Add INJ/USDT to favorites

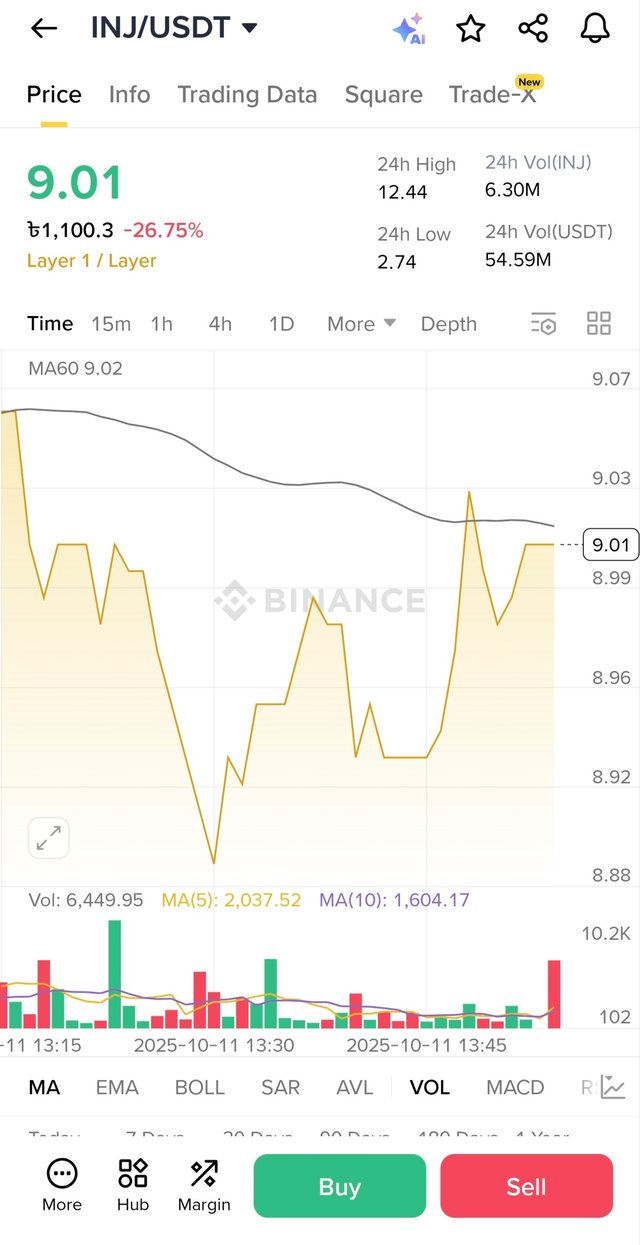click(470, 29)
